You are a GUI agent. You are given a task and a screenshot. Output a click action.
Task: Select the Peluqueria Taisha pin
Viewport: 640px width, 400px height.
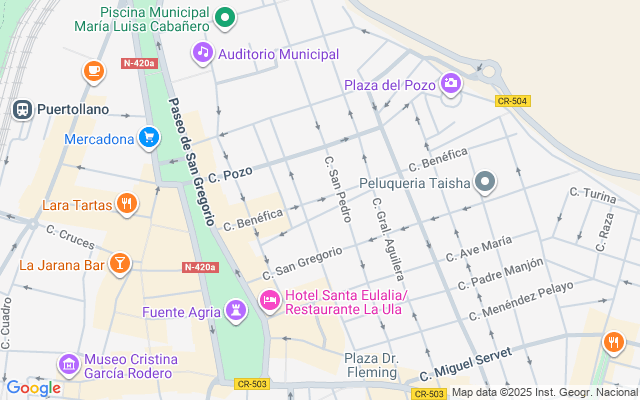point(485,181)
